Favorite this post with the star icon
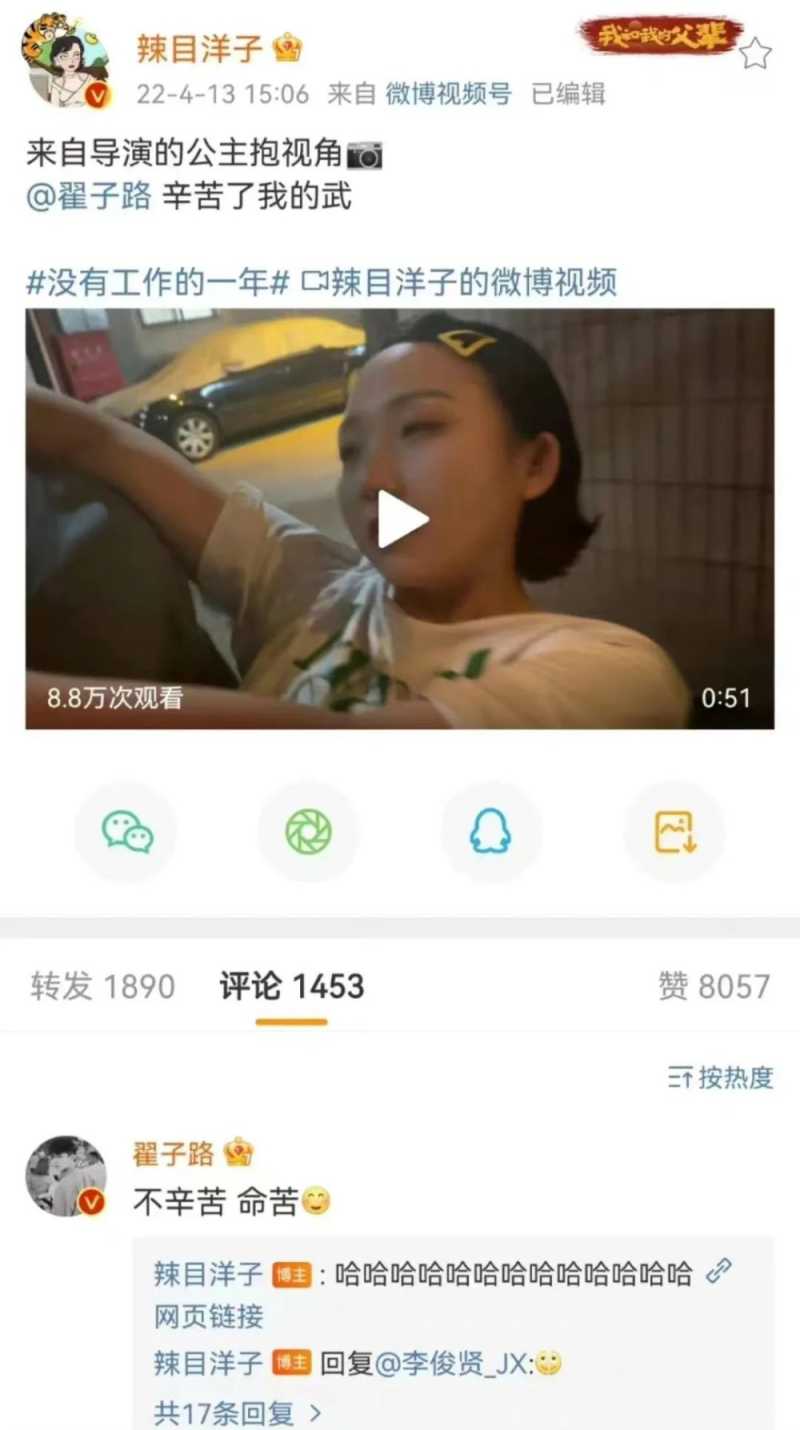 (x=755, y=53)
